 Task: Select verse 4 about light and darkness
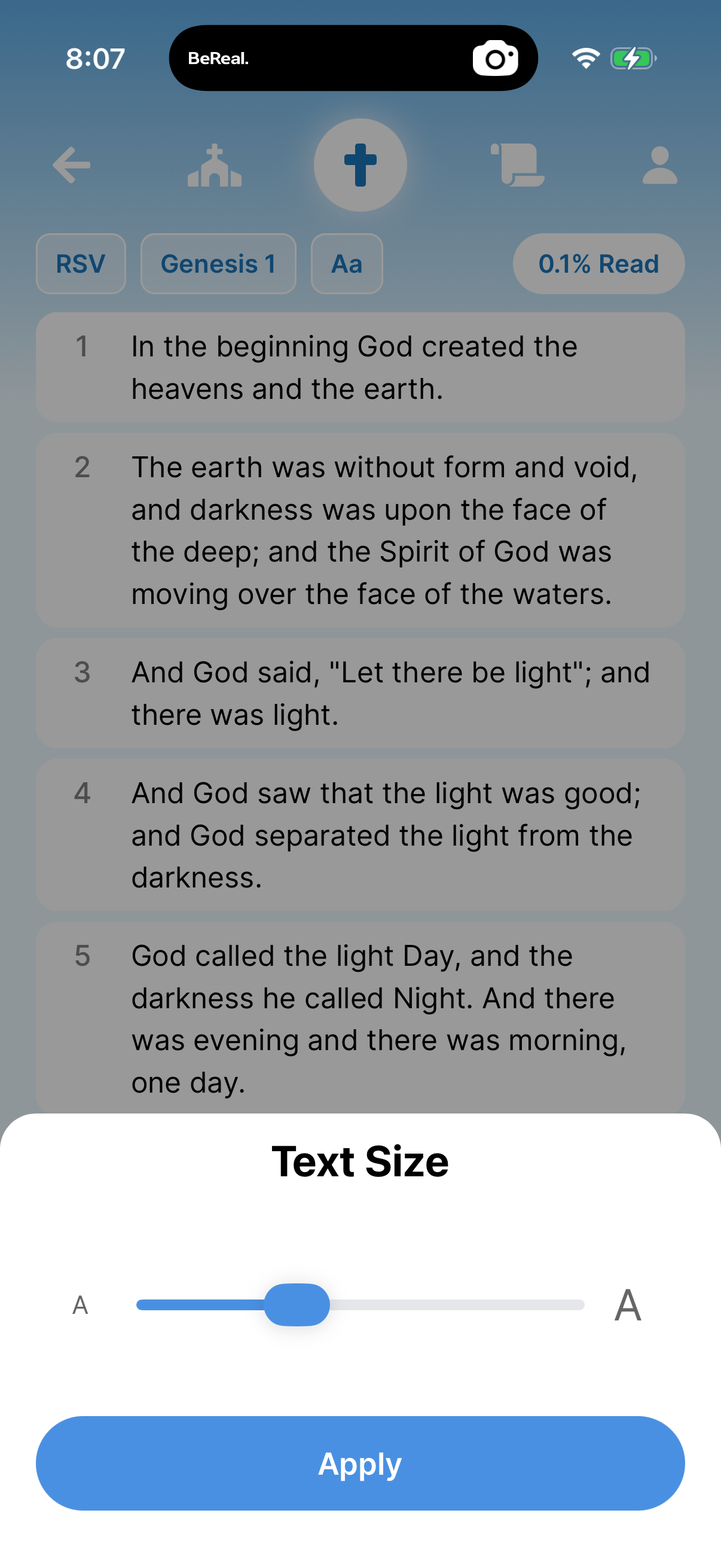click(x=360, y=834)
